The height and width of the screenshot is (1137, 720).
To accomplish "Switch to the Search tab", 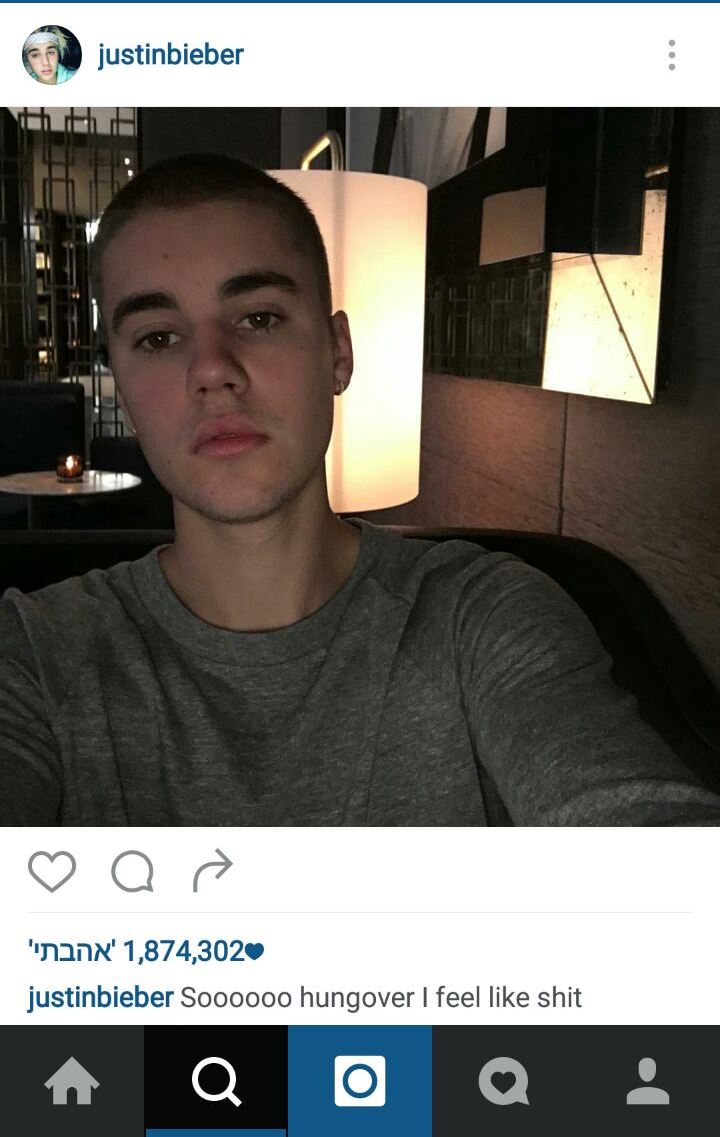I will 216,1082.
